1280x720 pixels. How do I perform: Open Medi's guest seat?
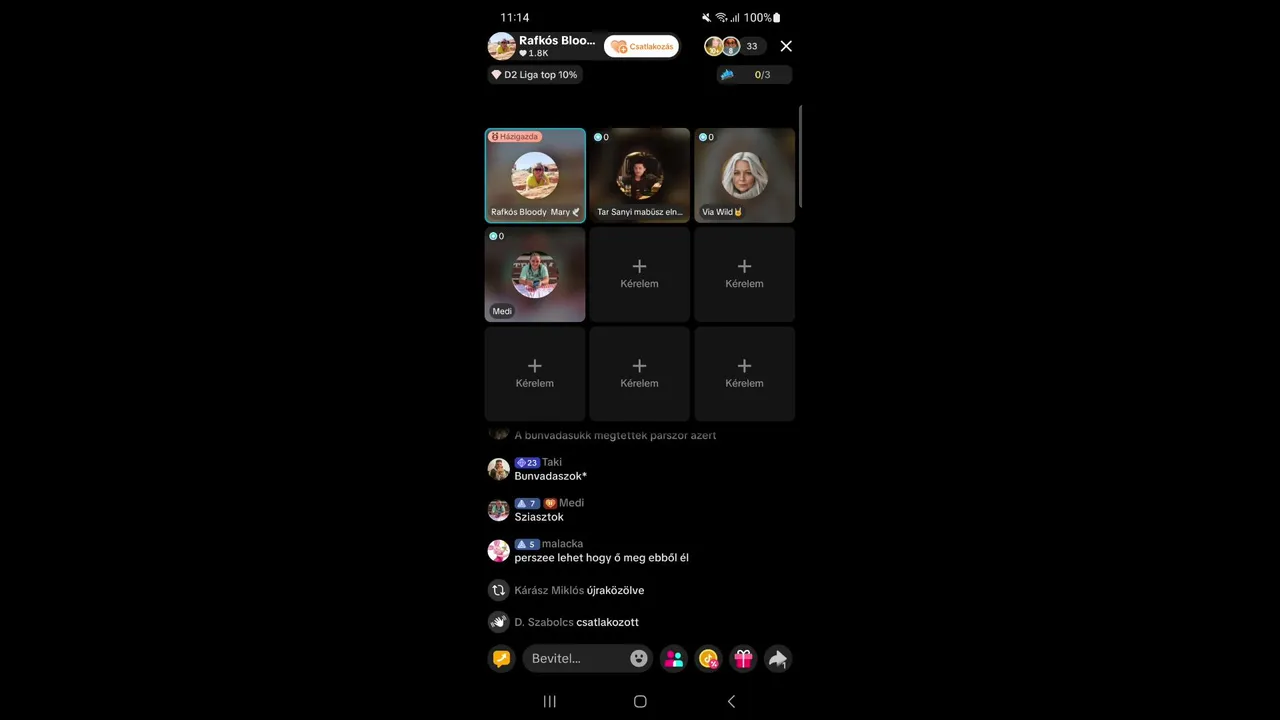535,274
